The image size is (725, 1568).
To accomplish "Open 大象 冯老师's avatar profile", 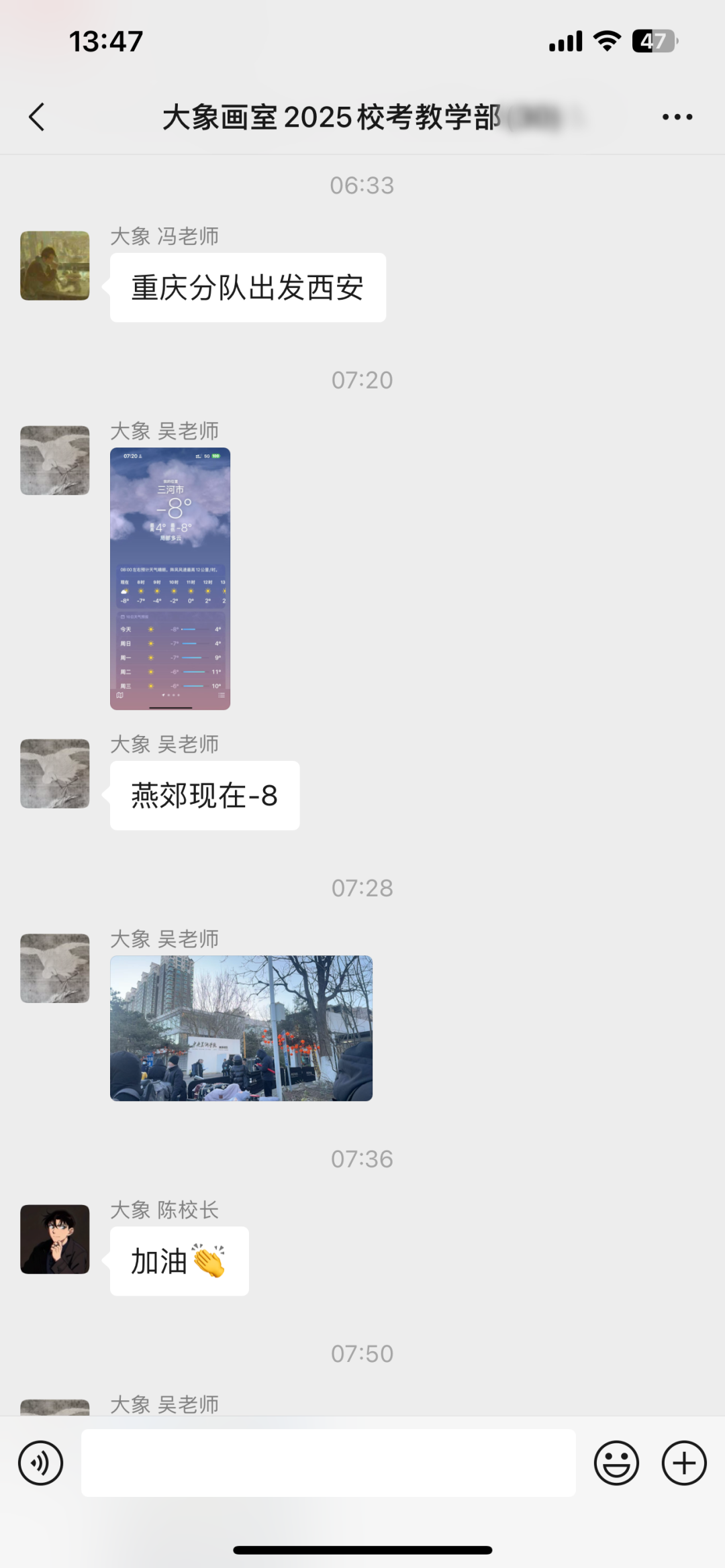I will (55, 266).
